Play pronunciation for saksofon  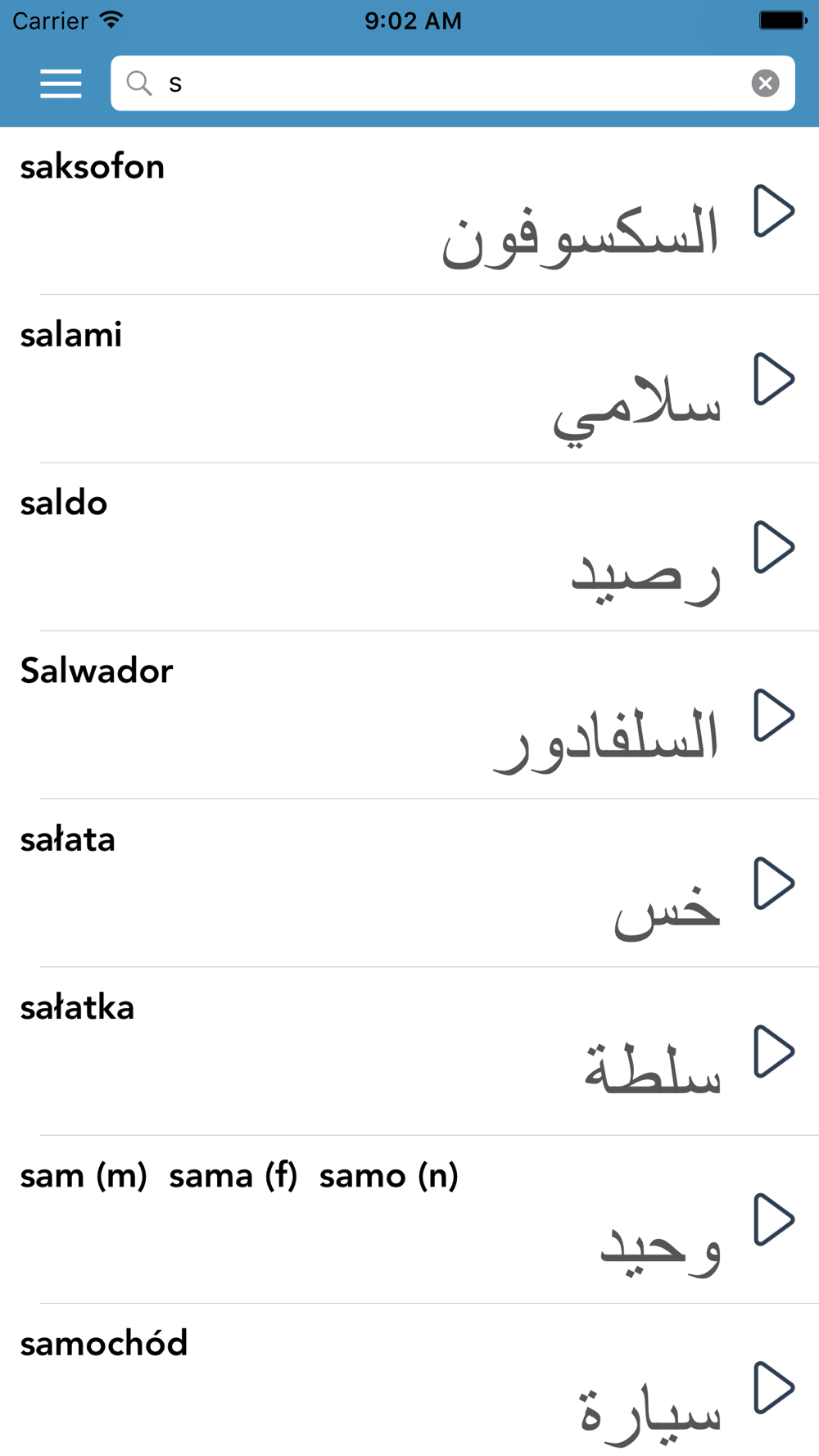click(x=774, y=211)
